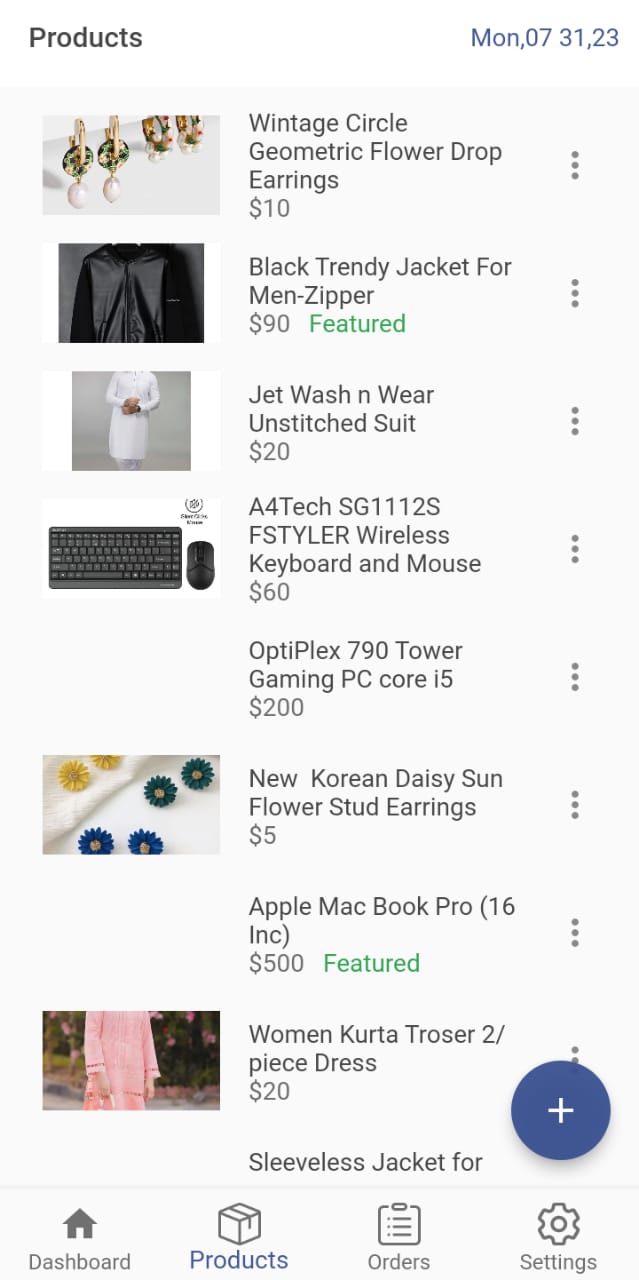
Task: Open overflow menu for A4Tech Wireless Keyboard
Action: tap(575, 549)
